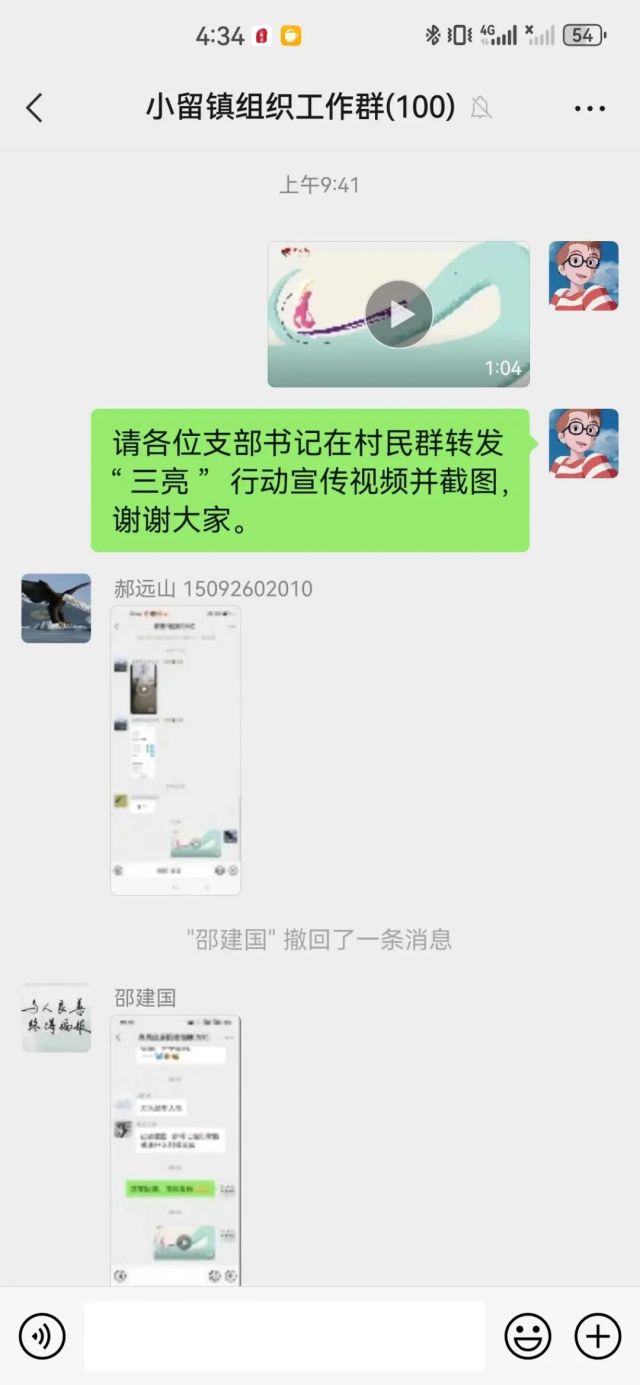Open my avatar beside the video message
The height and width of the screenshot is (1385, 640).
click(584, 276)
